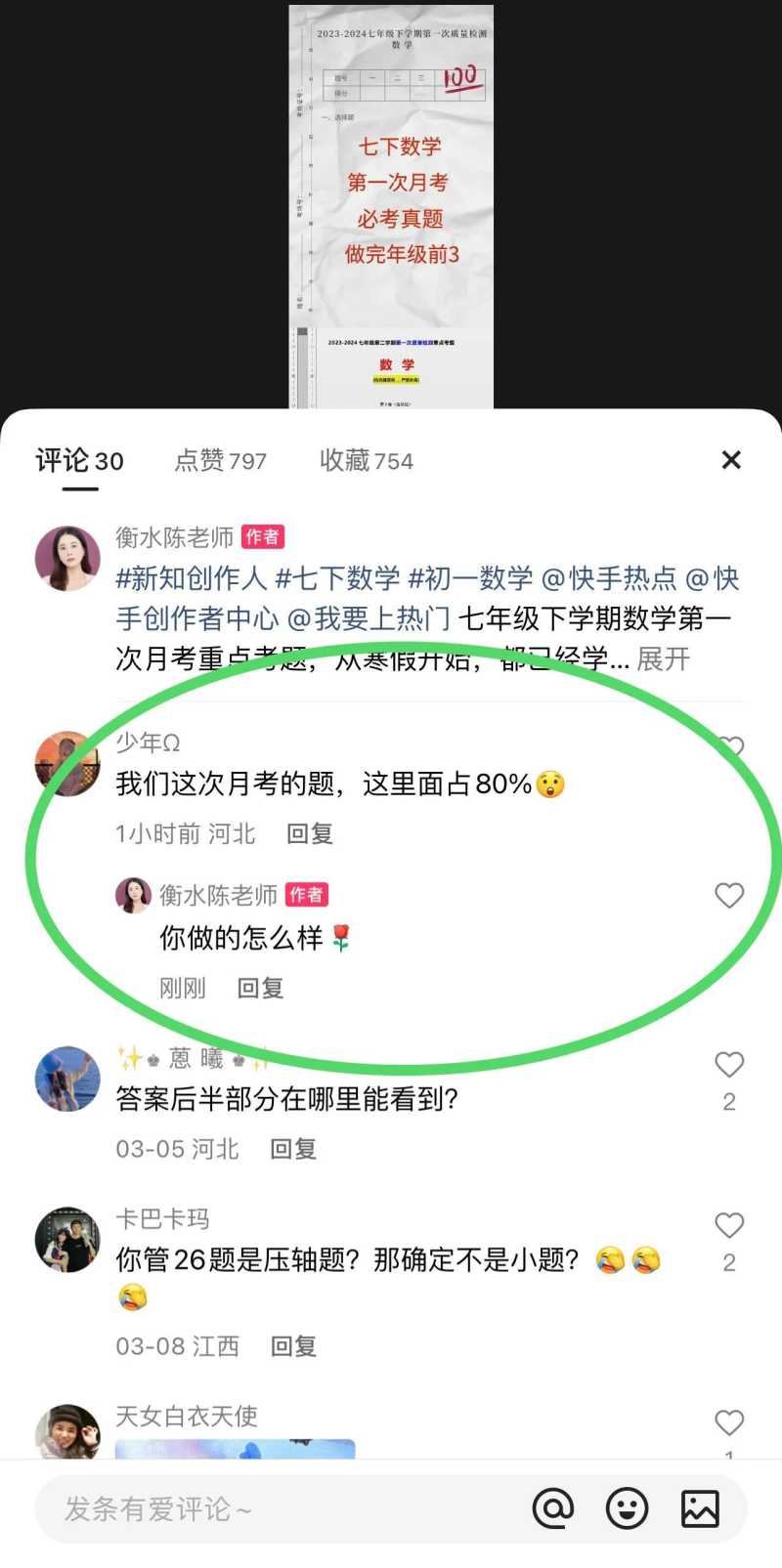Reply to 少年Ω's comment
Viewport: 782px width, 1568px height.
tap(310, 833)
